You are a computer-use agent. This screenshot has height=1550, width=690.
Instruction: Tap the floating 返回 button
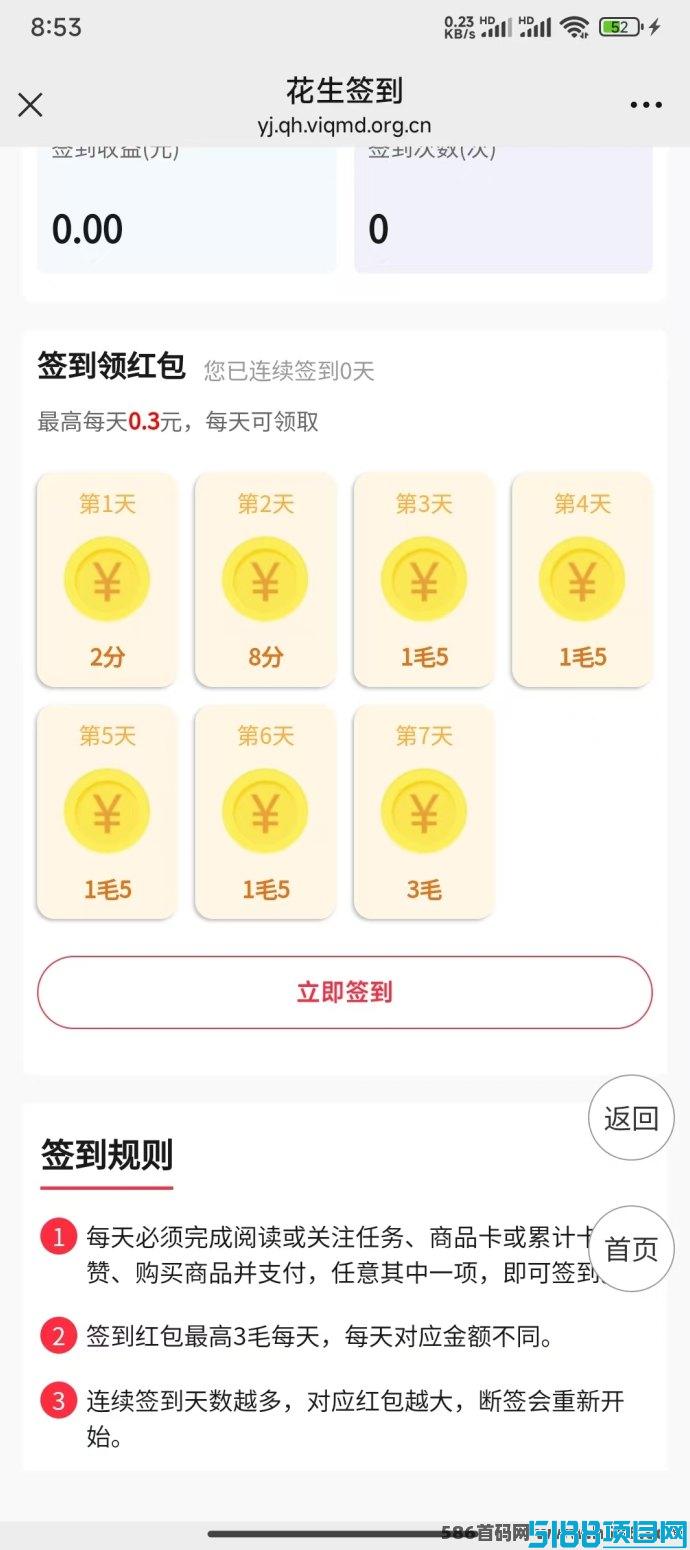point(631,1118)
